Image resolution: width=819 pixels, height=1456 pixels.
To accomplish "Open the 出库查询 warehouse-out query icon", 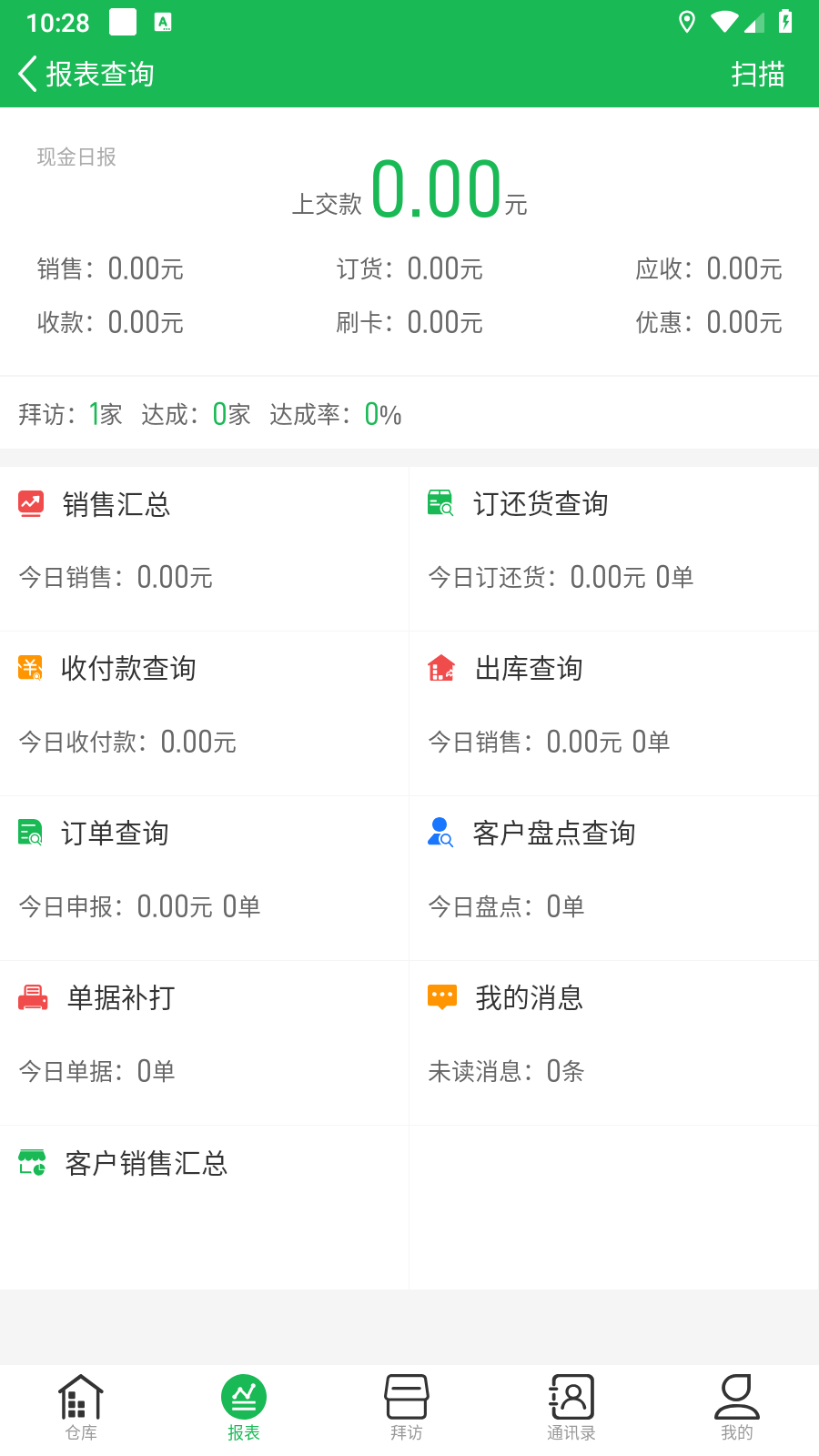I will point(440,668).
